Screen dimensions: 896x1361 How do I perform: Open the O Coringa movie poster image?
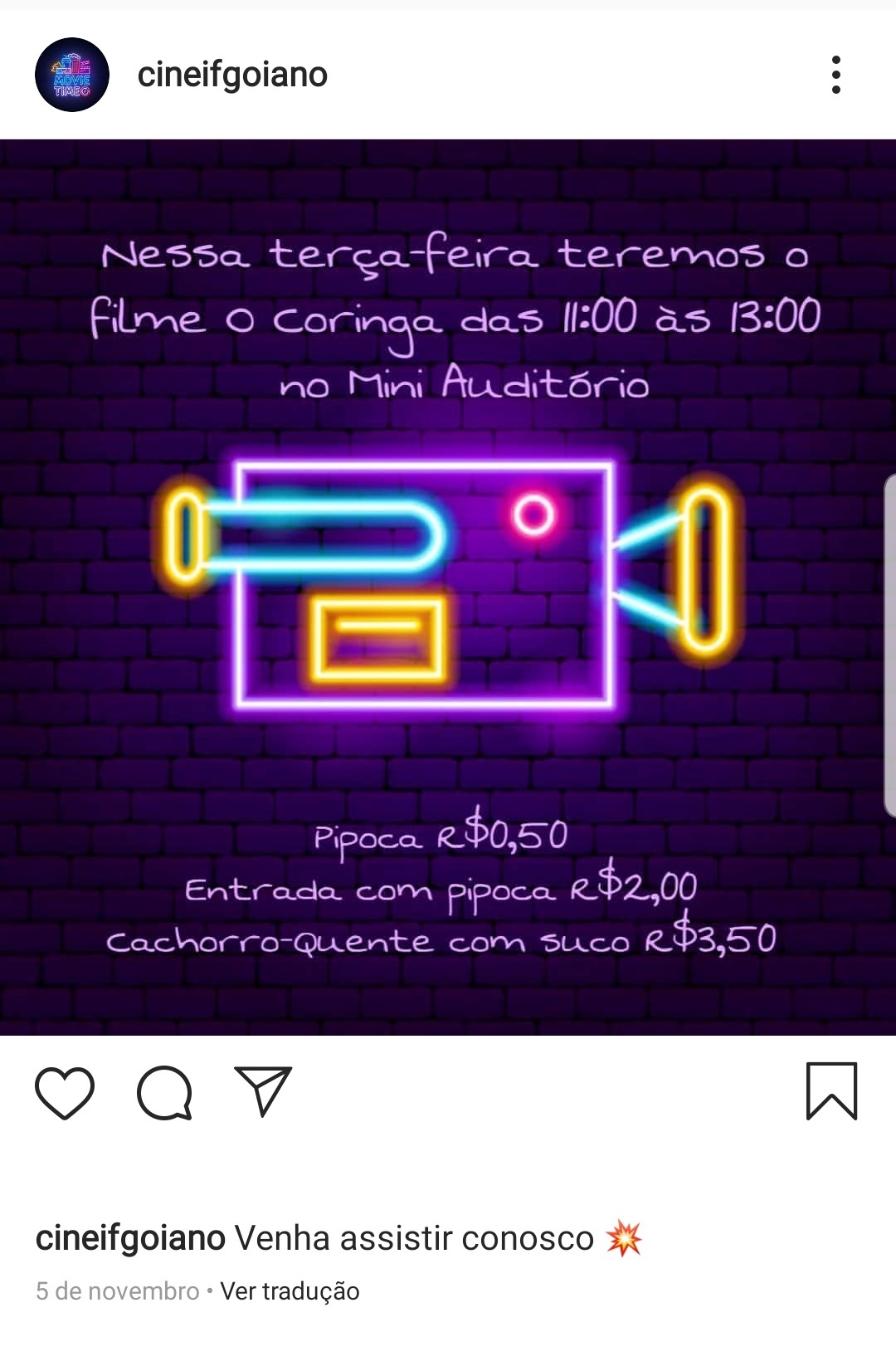click(448, 587)
